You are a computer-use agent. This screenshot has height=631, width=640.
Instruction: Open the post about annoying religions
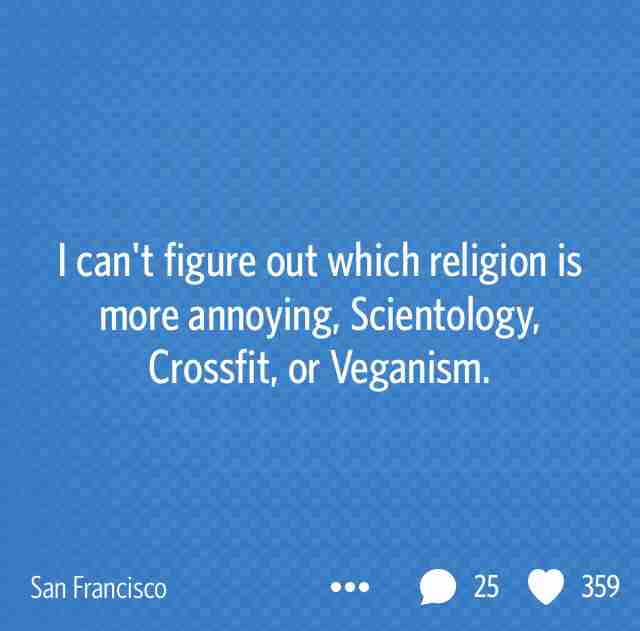320,317
